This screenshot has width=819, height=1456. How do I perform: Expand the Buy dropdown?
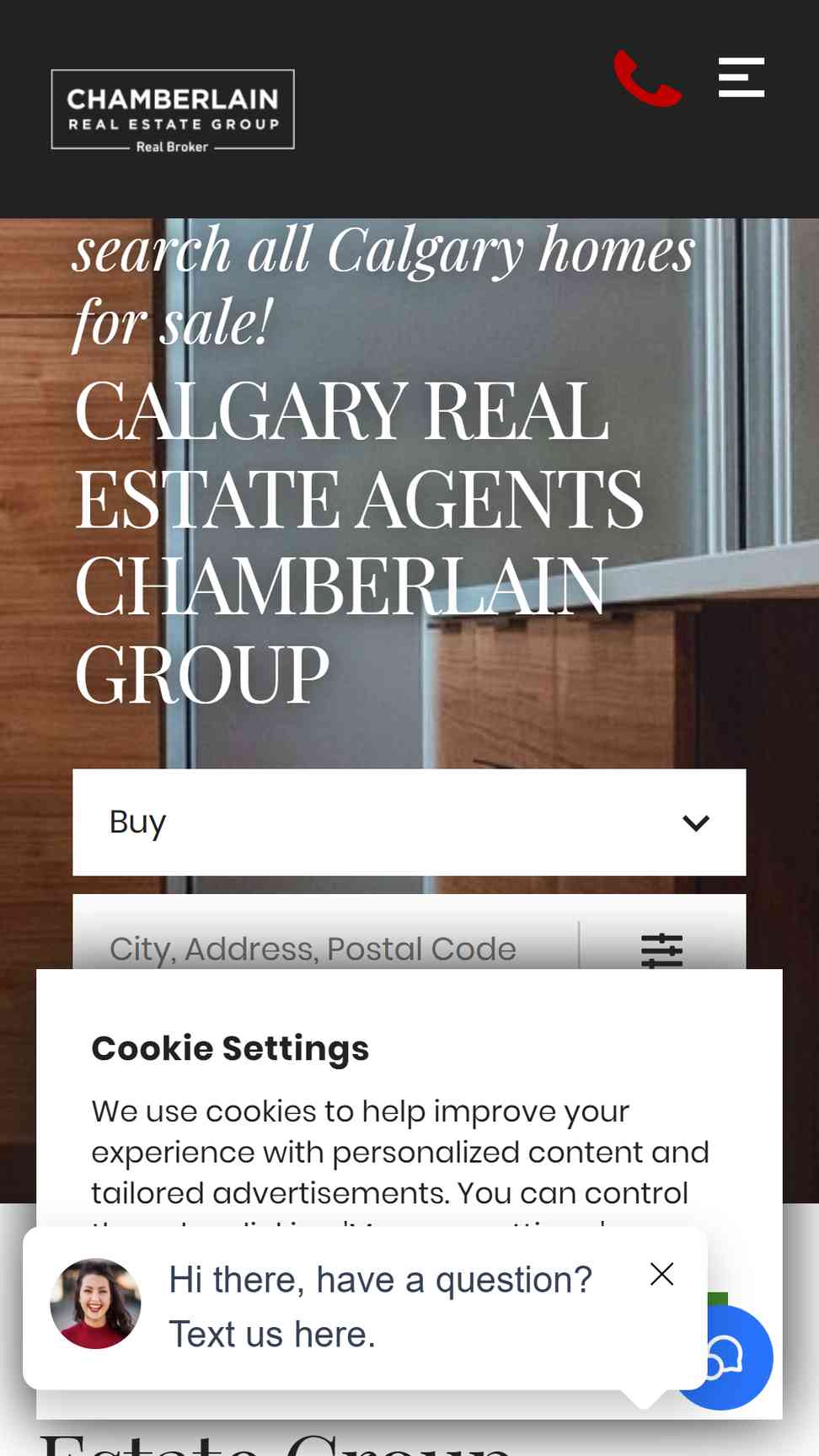click(409, 822)
